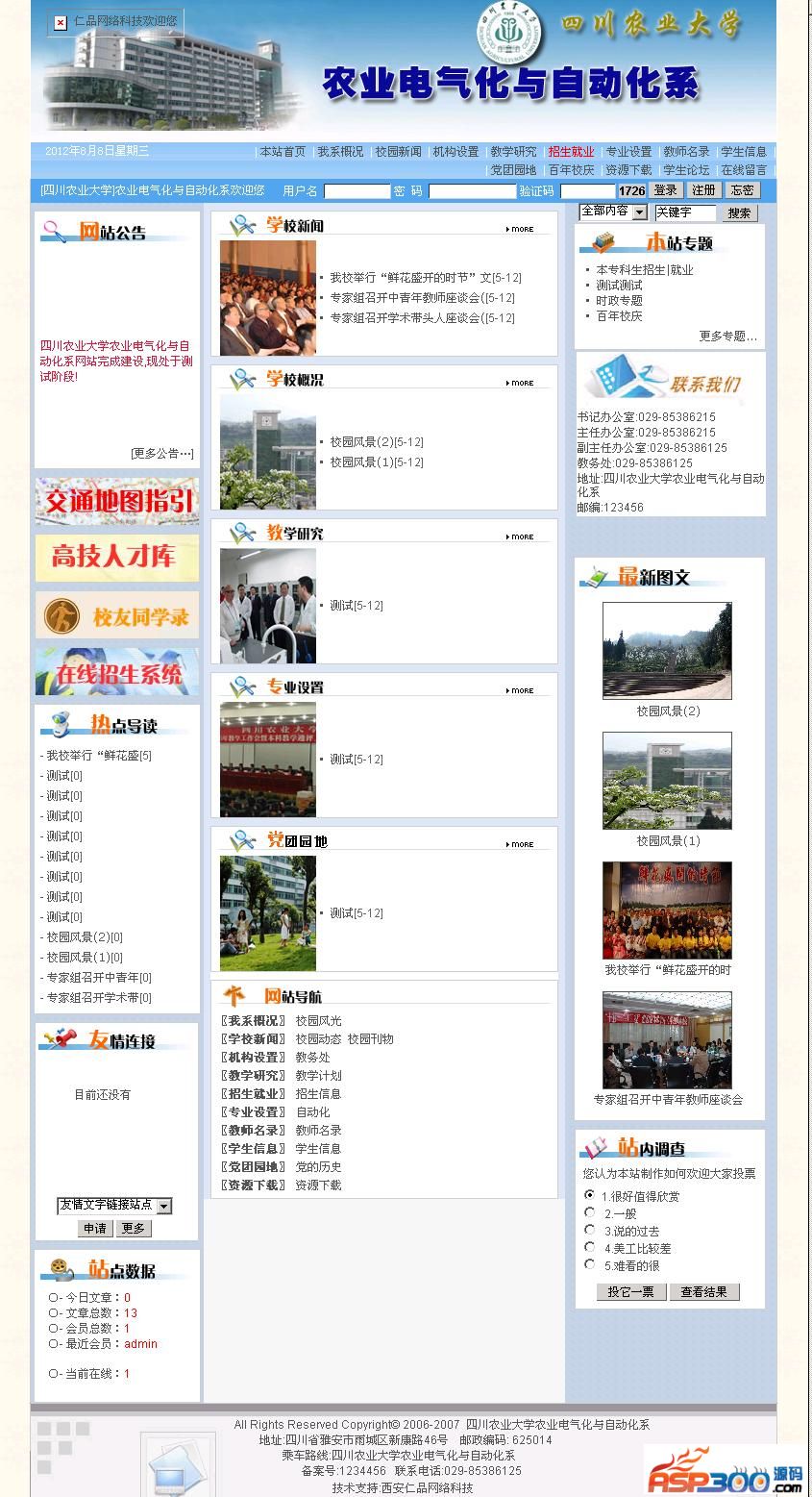The image size is (812, 1497).
Task: Tap 查看结果 to view survey results
Action: (x=703, y=1292)
